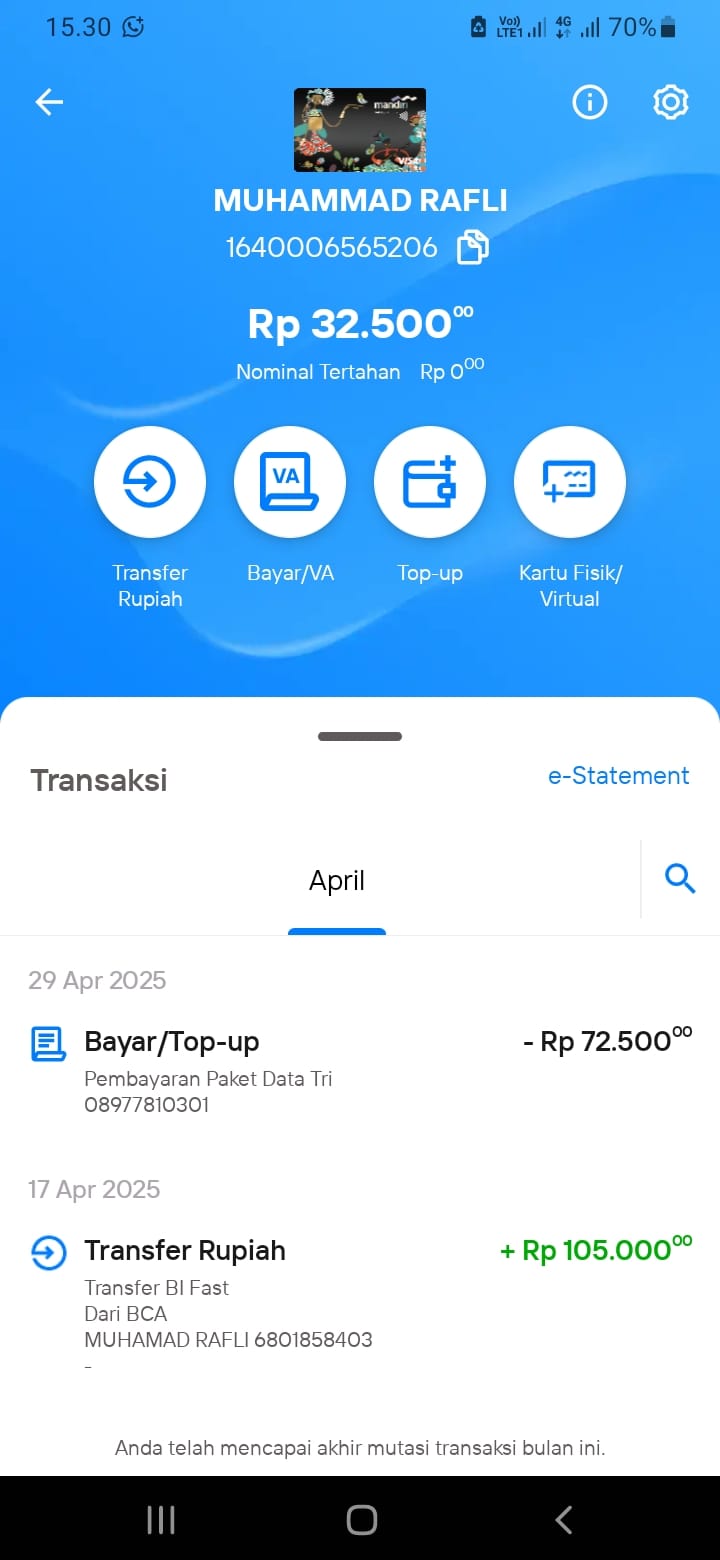The width and height of the screenshot is (720, 1560).
Task: Select the April month tab
Action: click(337, 882)
